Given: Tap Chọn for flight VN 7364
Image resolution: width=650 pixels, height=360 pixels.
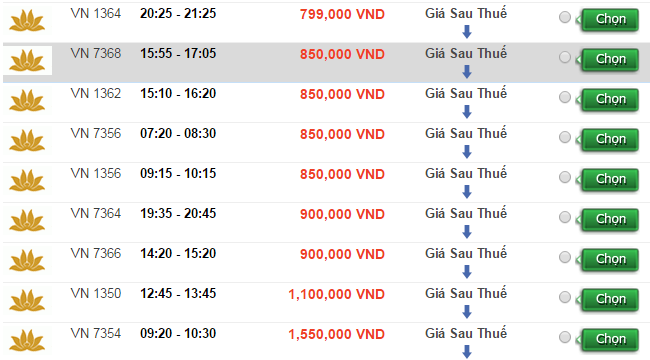Looking at the screenshot, I should (x=610, y=219).
